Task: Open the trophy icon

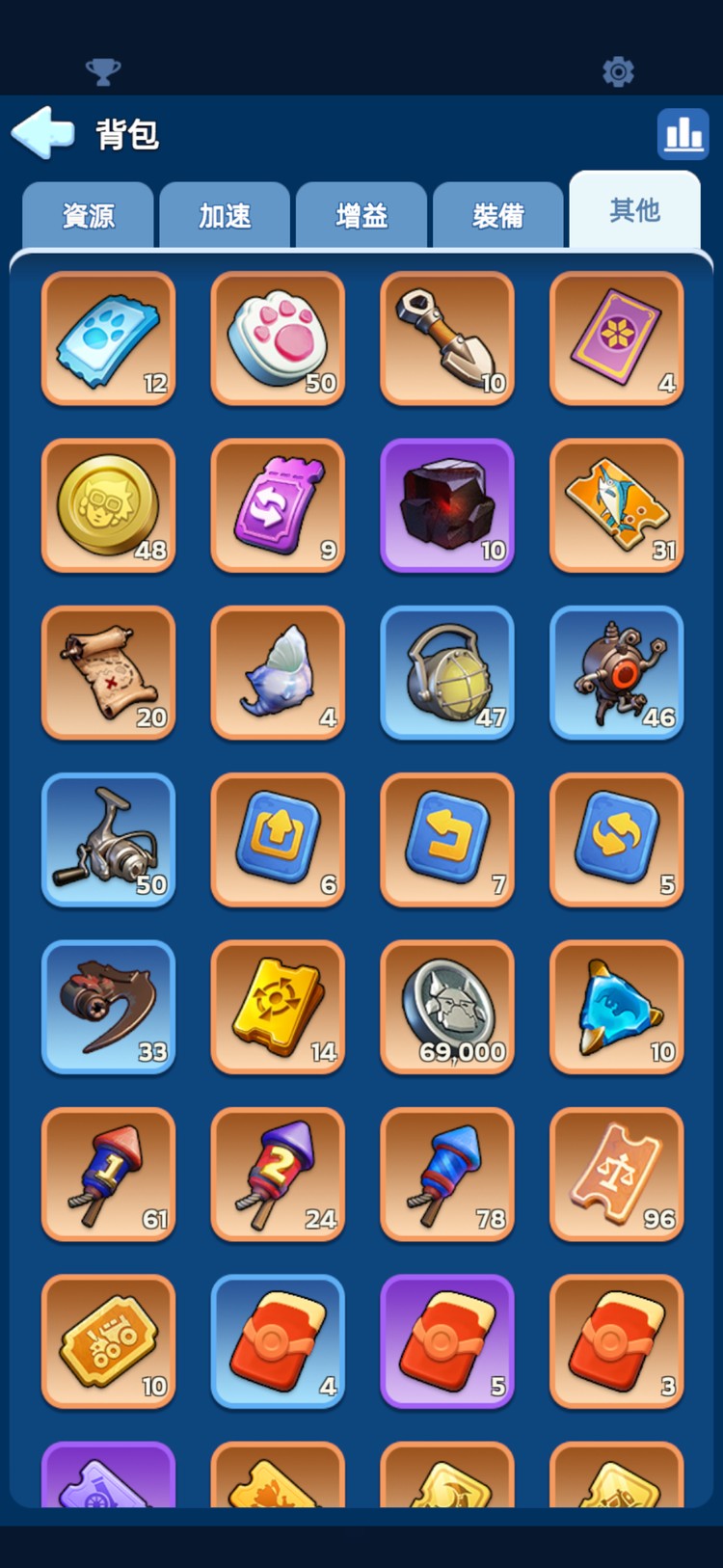Action: pyautogui.click(x=103, y=71)
